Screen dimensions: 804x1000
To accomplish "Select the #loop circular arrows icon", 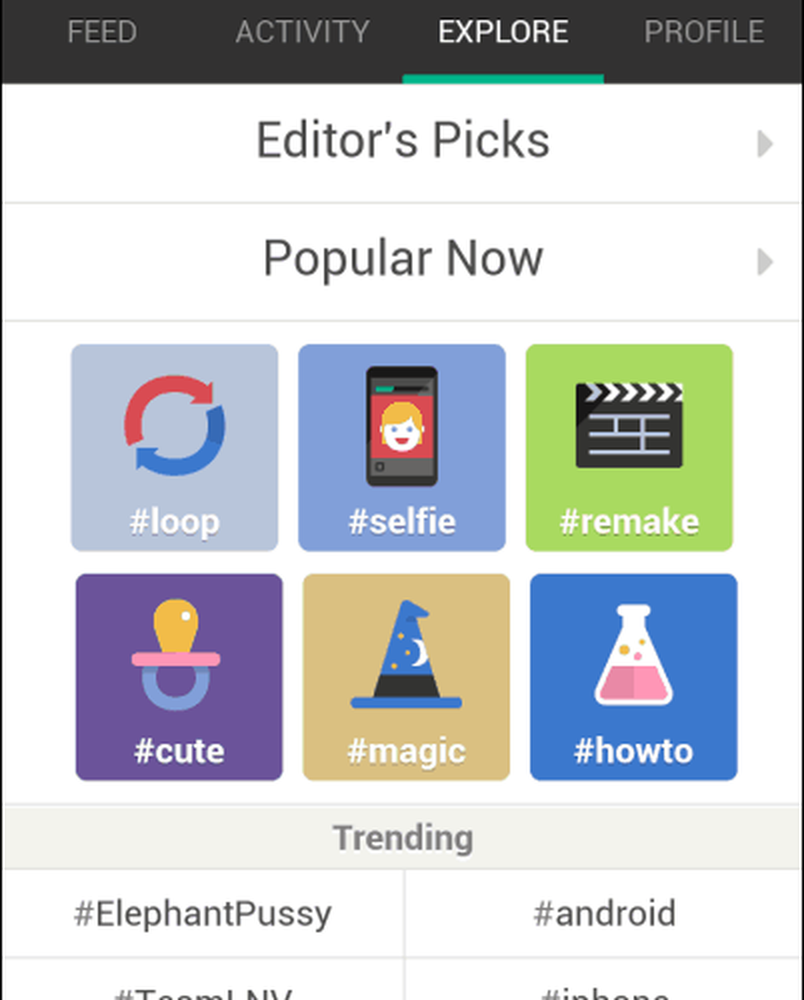I will tap(174, 424).
